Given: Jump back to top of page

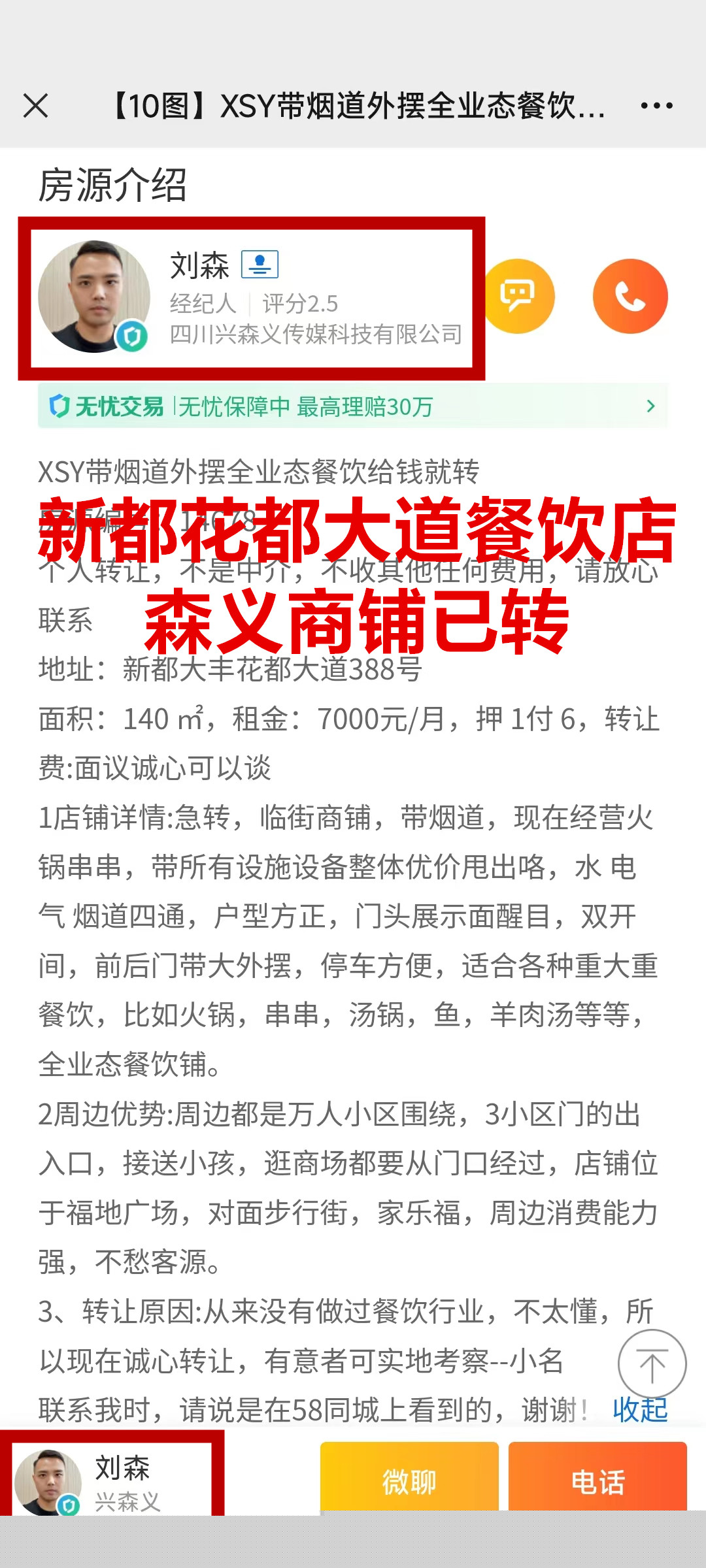Looking at the screenshot, I should (x=652, y=1364).
